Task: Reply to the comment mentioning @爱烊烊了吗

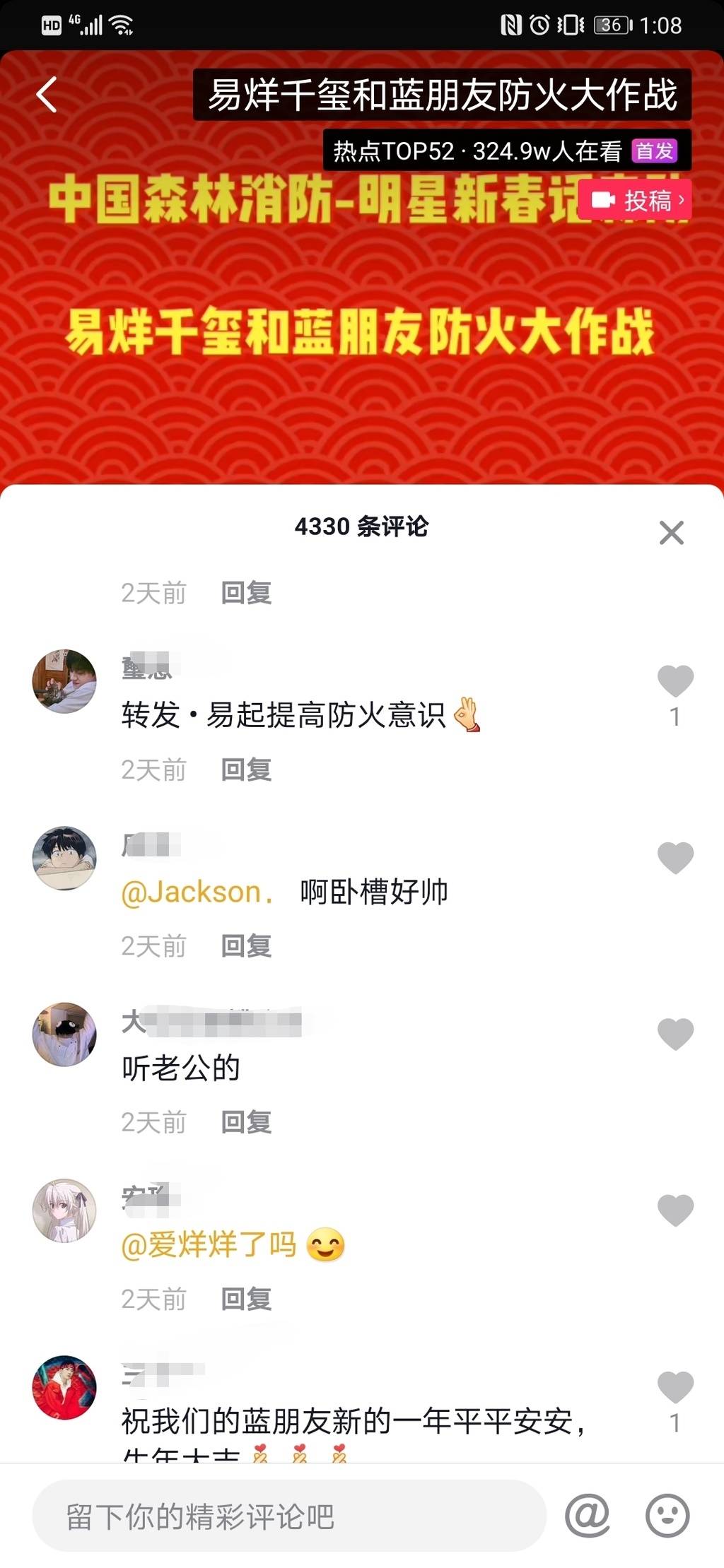Action: point(246,1299)
